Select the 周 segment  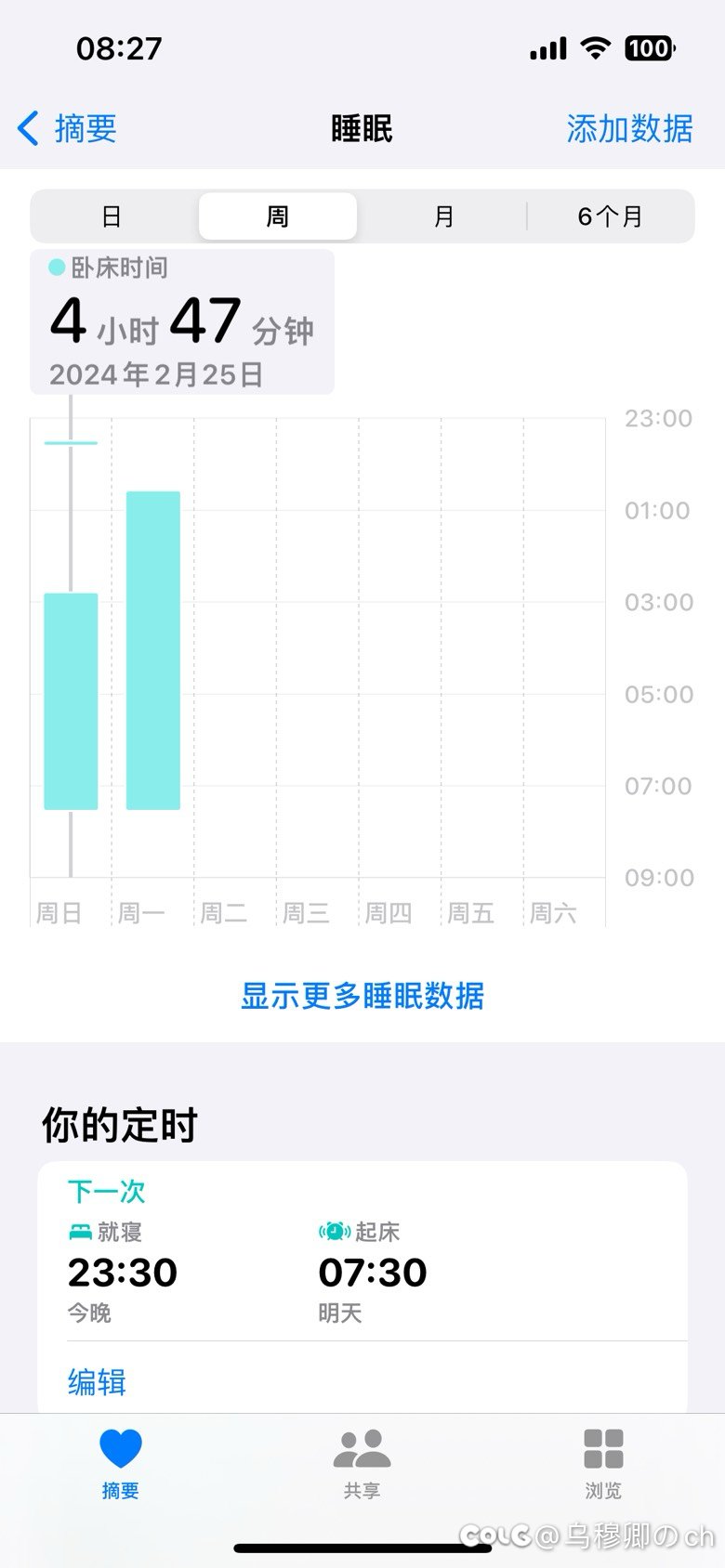click(277, 216)
